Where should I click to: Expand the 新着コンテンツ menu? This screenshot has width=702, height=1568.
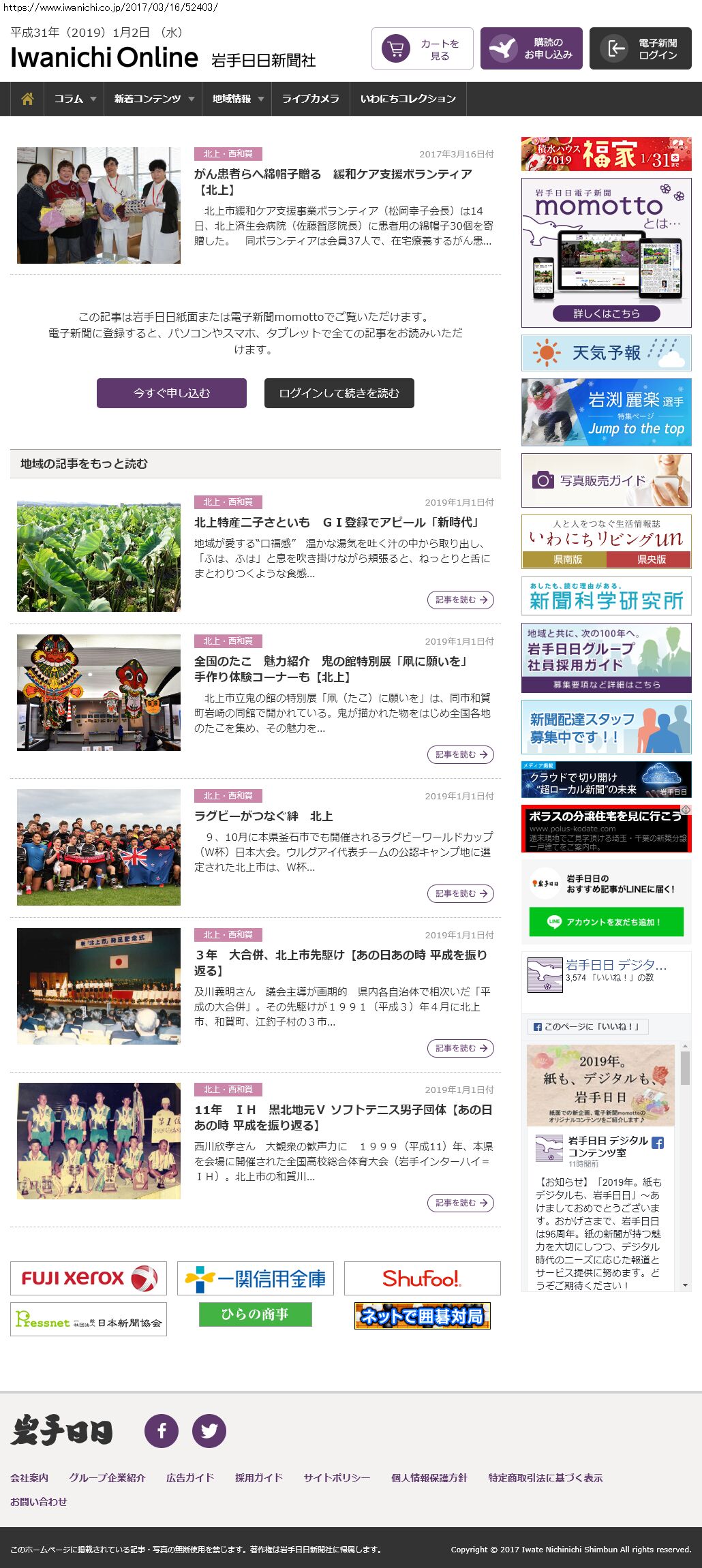[x=153, y=99]
